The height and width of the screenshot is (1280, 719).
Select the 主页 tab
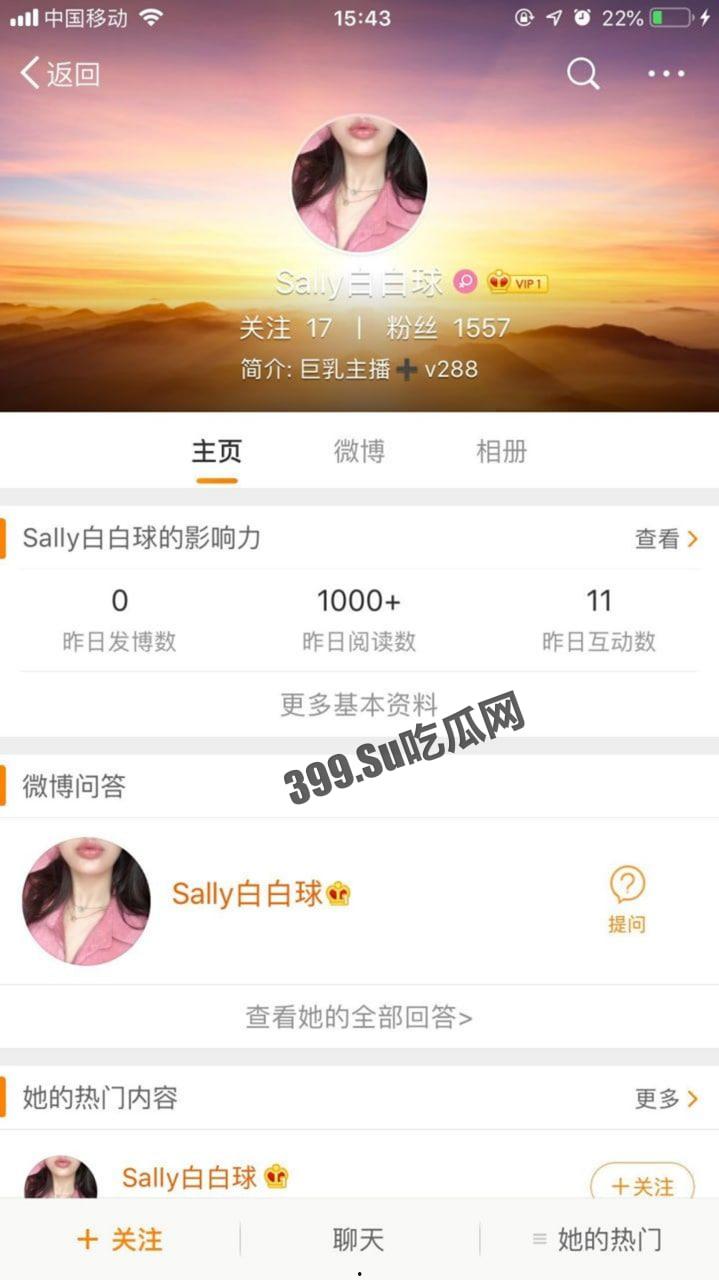[217, 451]
